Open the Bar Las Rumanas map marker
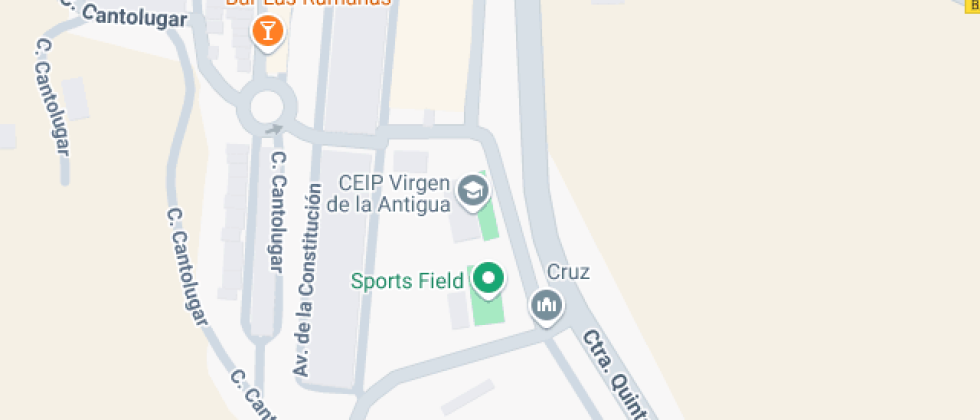This screenshot has width=980, height=420. (x=268, y=30)
